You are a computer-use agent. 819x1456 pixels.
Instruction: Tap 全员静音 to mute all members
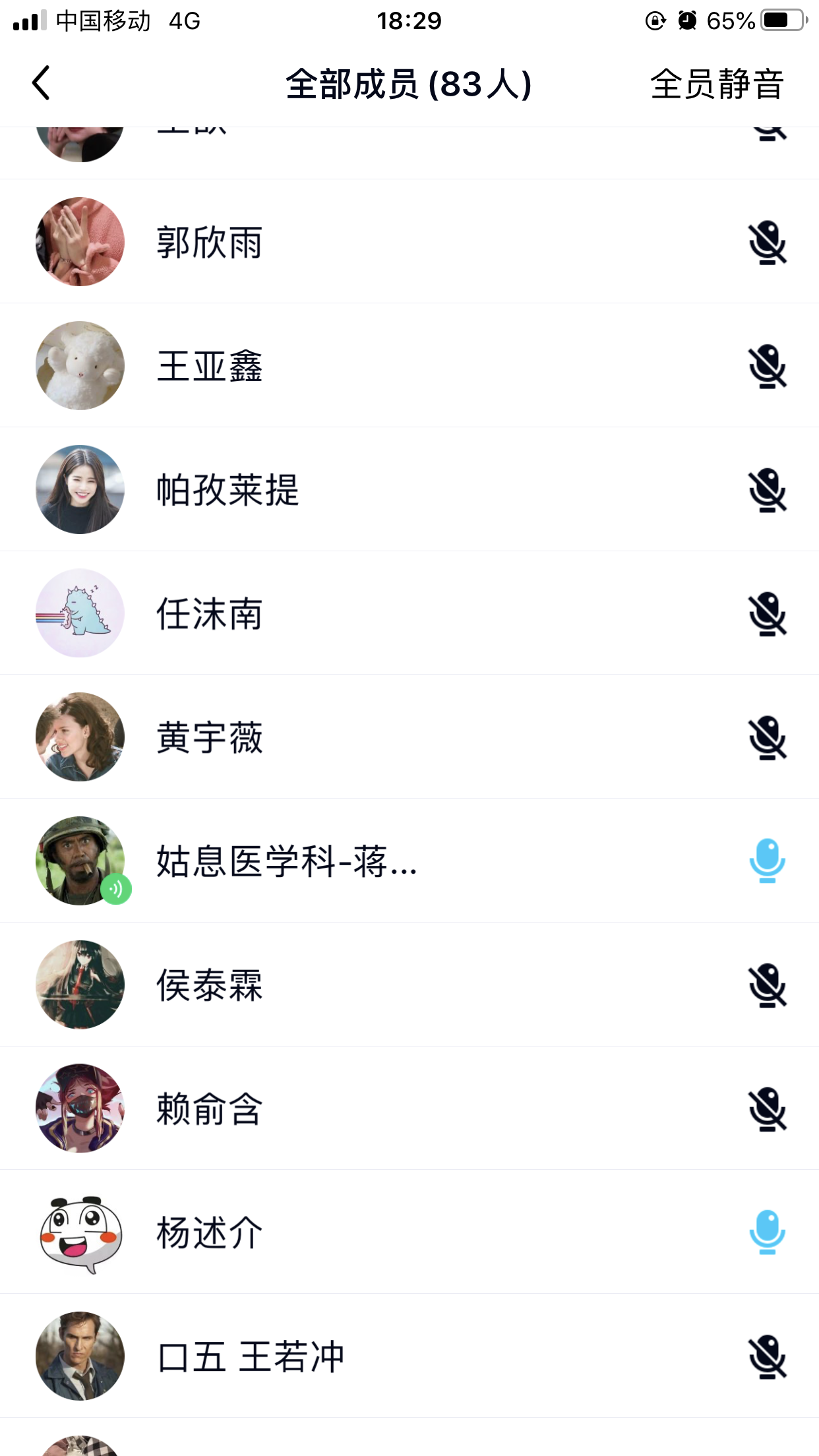click(x=716, y=84)
